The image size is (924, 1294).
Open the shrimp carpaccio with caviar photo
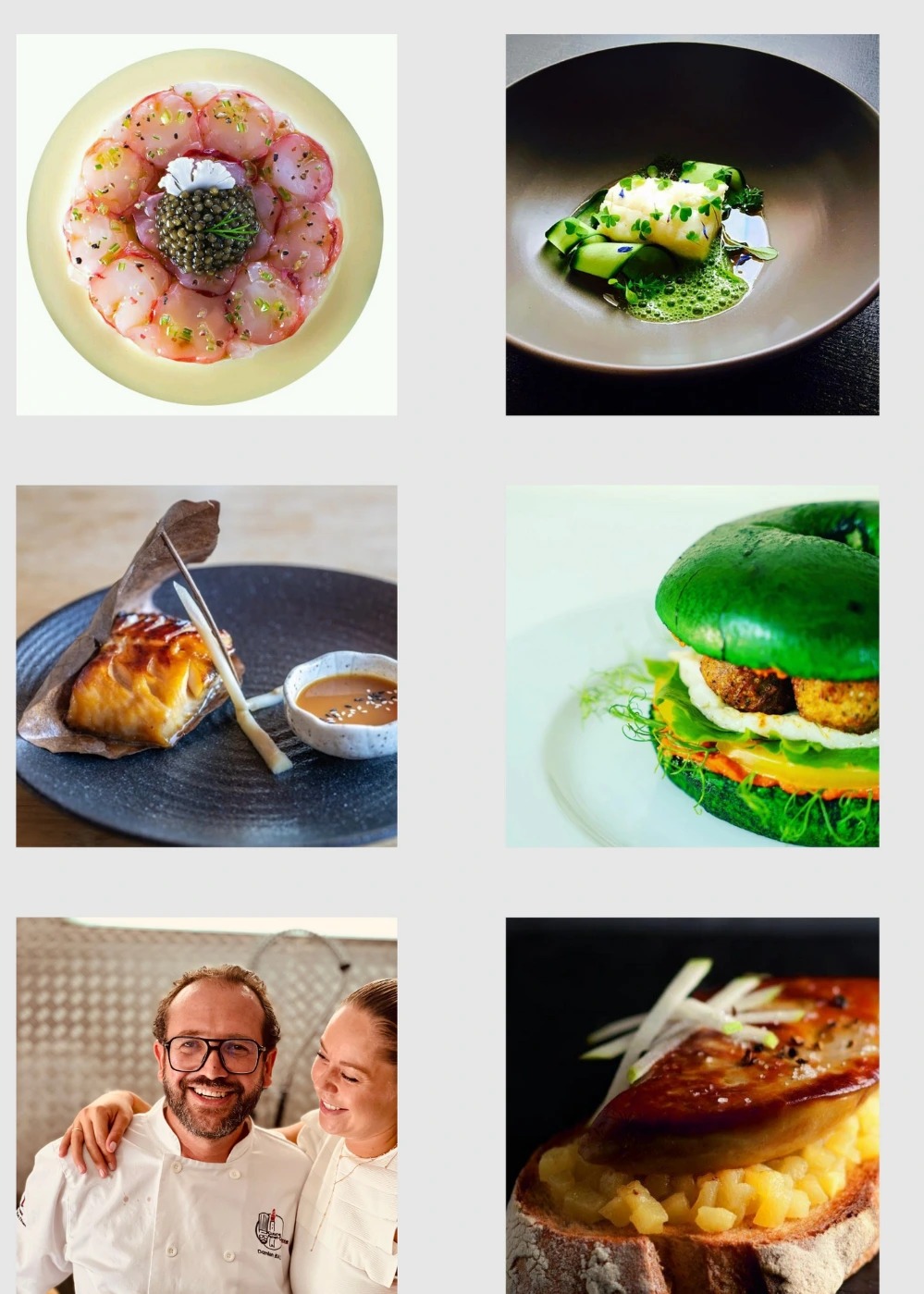(x=206, y=225)
